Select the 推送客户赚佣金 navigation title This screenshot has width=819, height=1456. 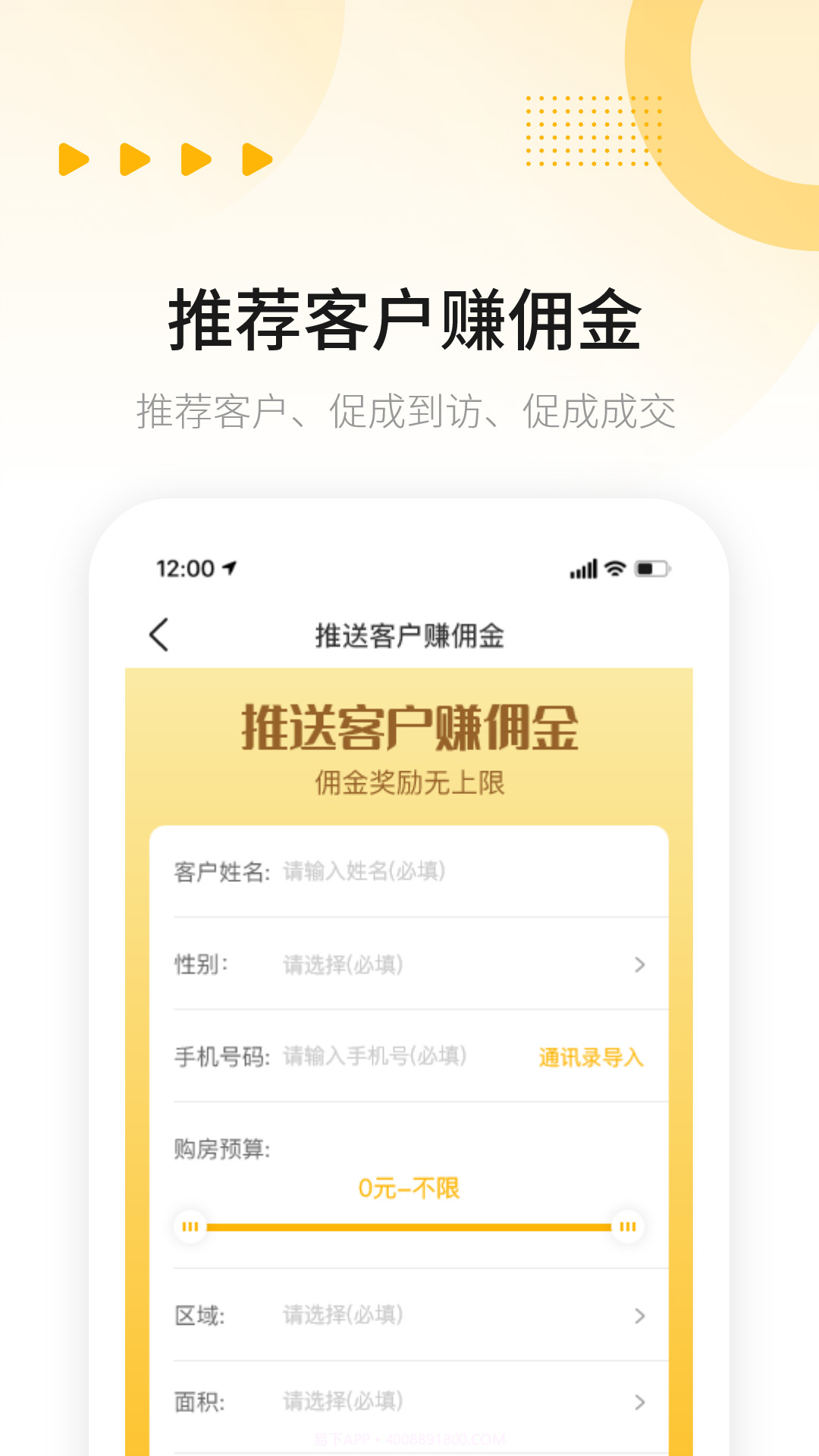click(x=409, y=635)
